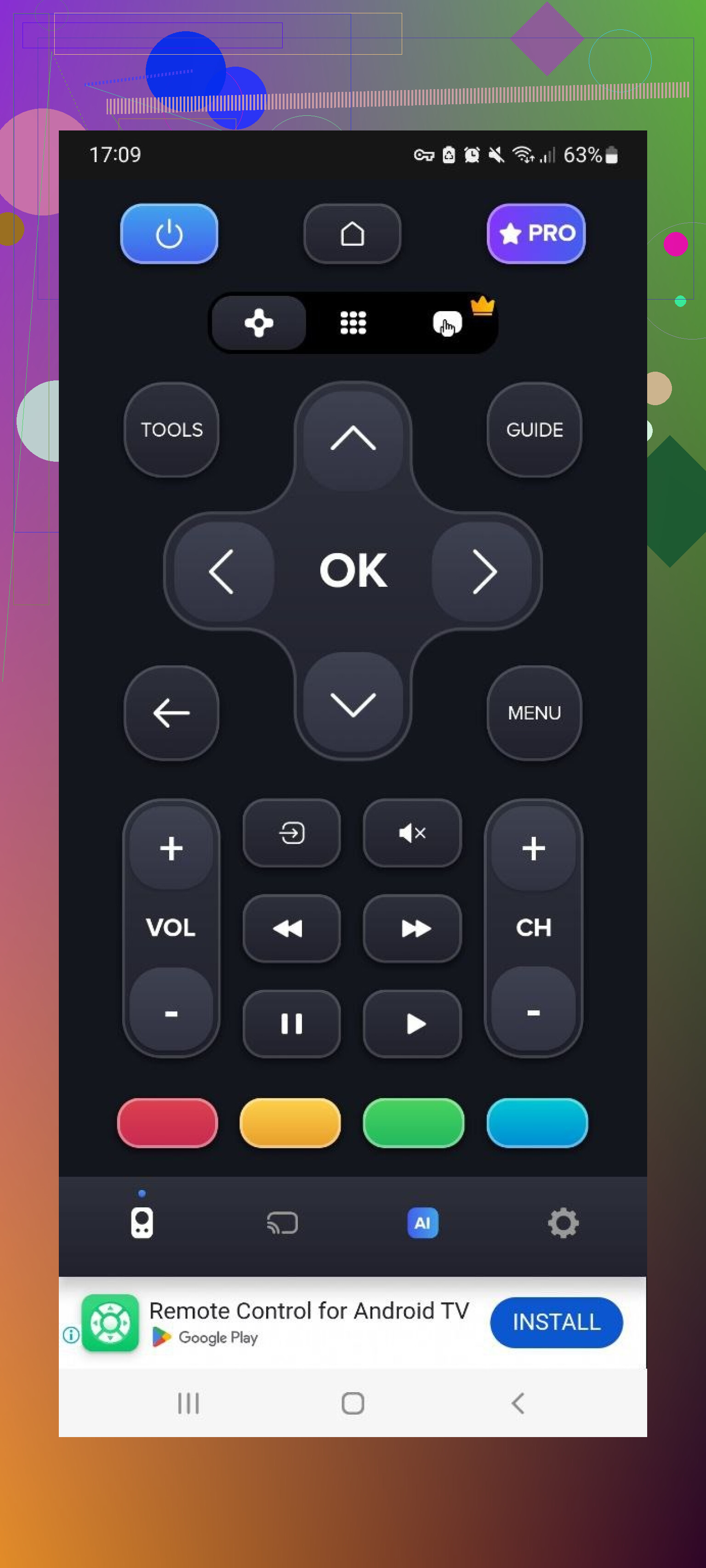Viewport: 706px width, 1568px height.
Task: Pause playback
Action: point(291,1023)
